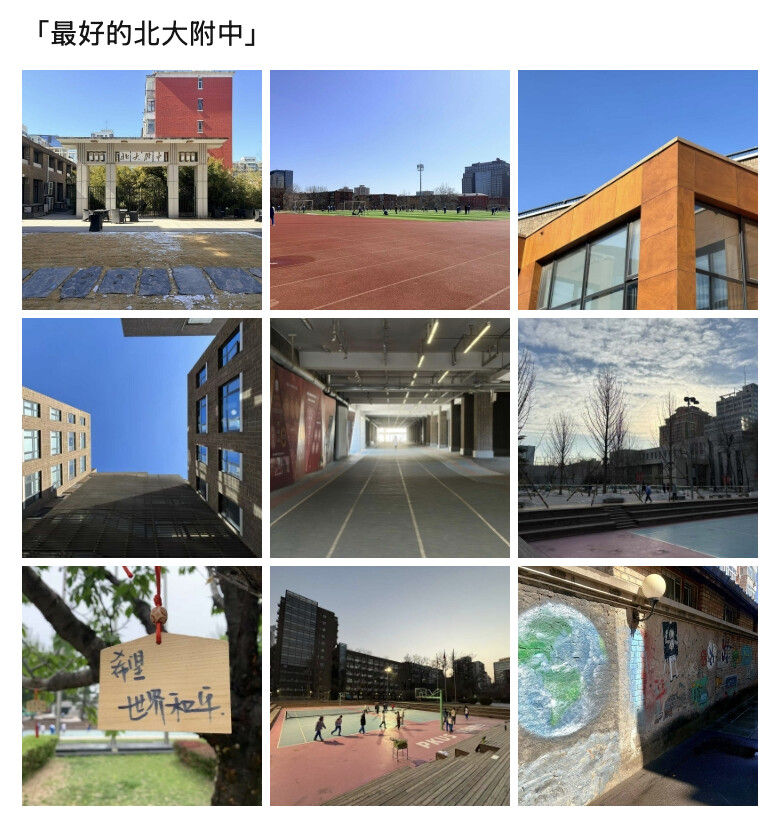Open the school gate photo with red building

(x=142, y=189)
